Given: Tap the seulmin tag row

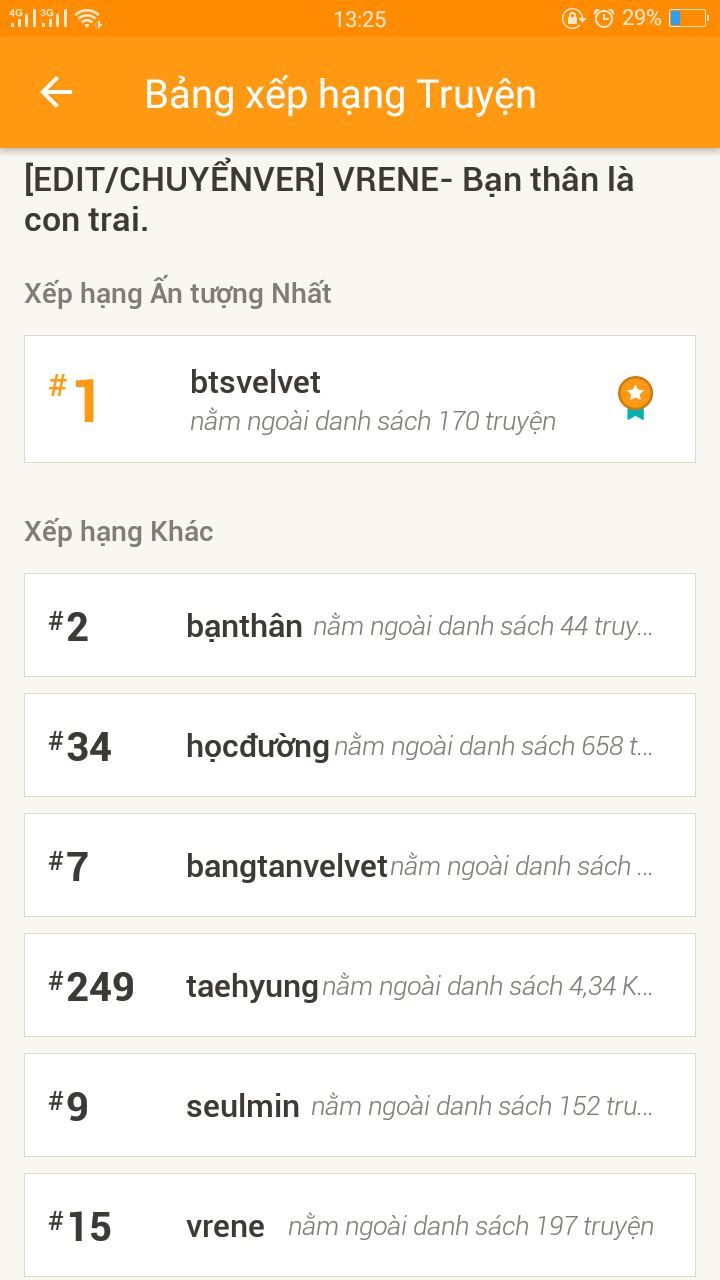Looking at the screenshot, I should coord(359,1106).
